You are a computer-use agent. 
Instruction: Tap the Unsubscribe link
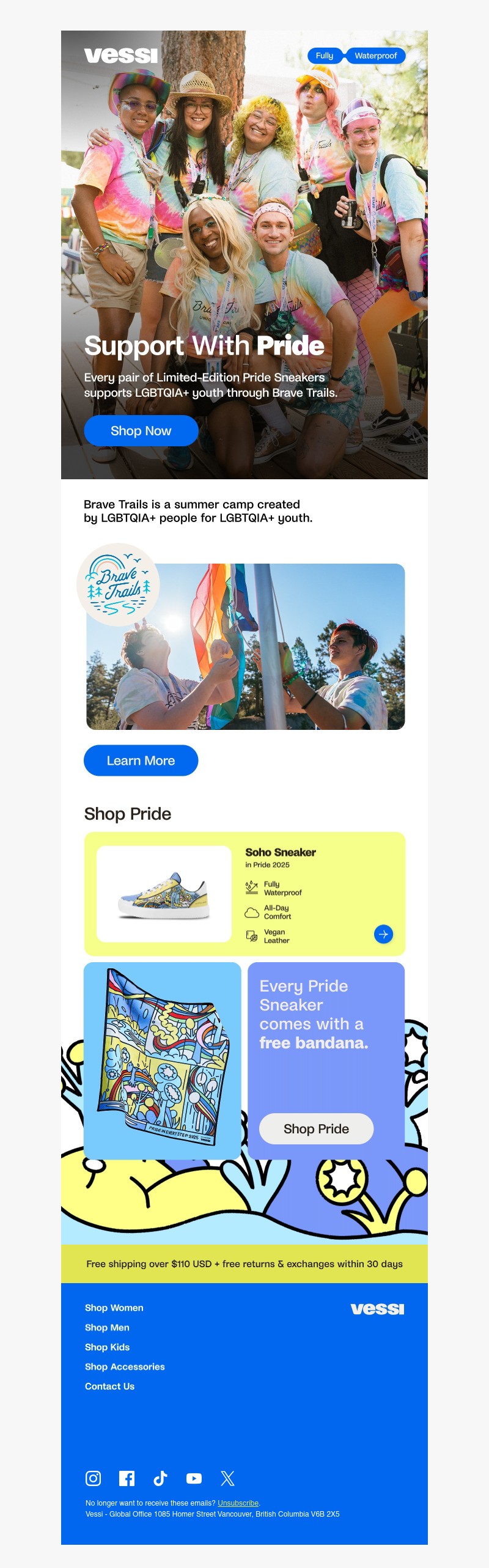(238, 1503)
